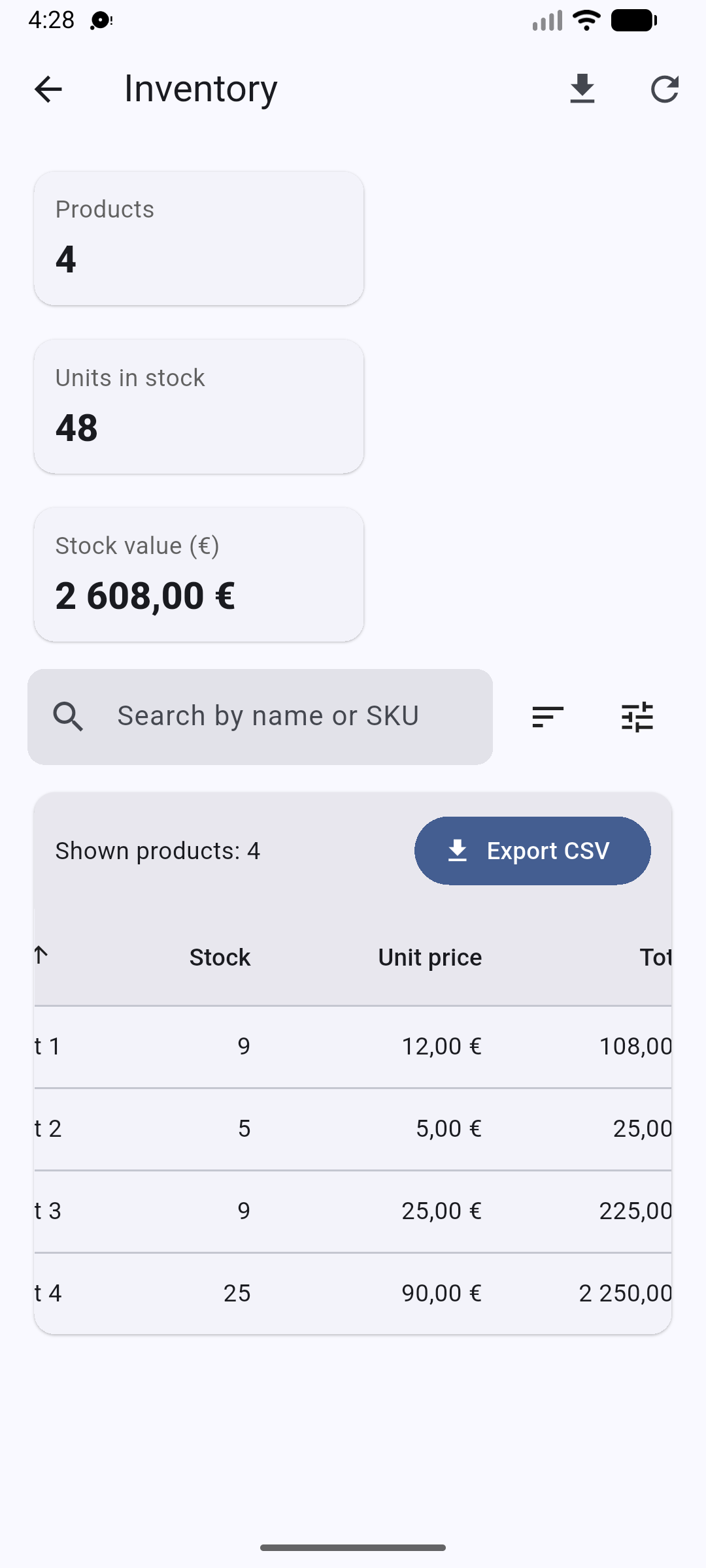Sort by the Stock column header
Screen dimensions: 706x1568
(x=220, y=957)
